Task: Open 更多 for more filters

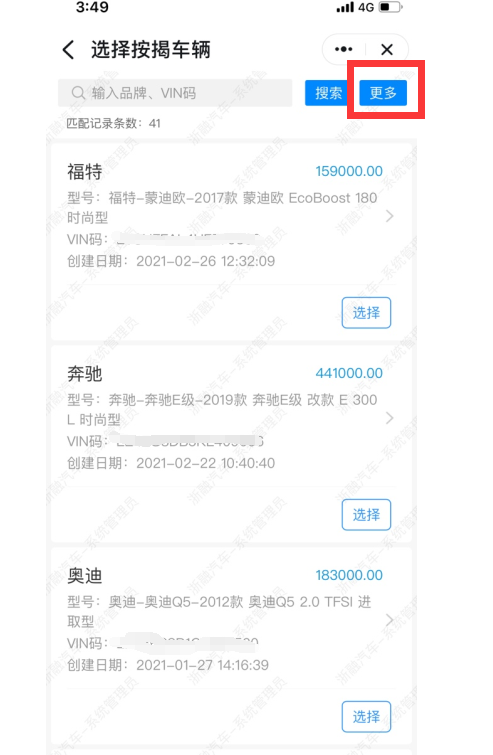Action: click(x=383, y=92)
